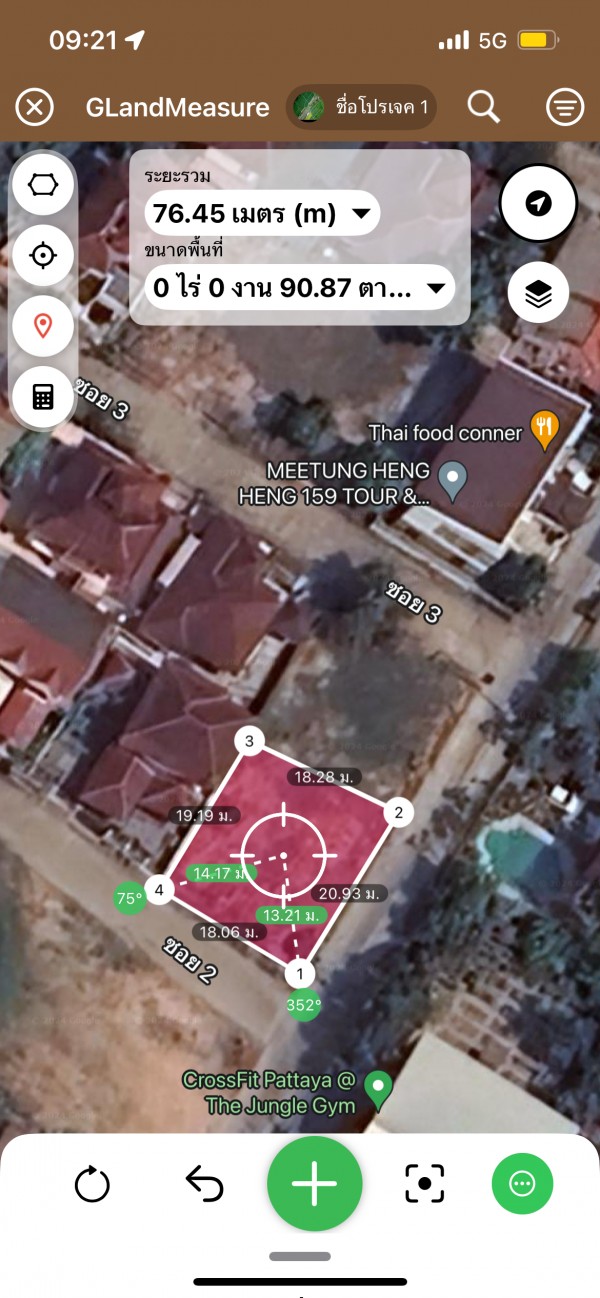This screenshot has height=1298, width=600.
Task: Select polygon point marker 2
Action: click(398, 812)
